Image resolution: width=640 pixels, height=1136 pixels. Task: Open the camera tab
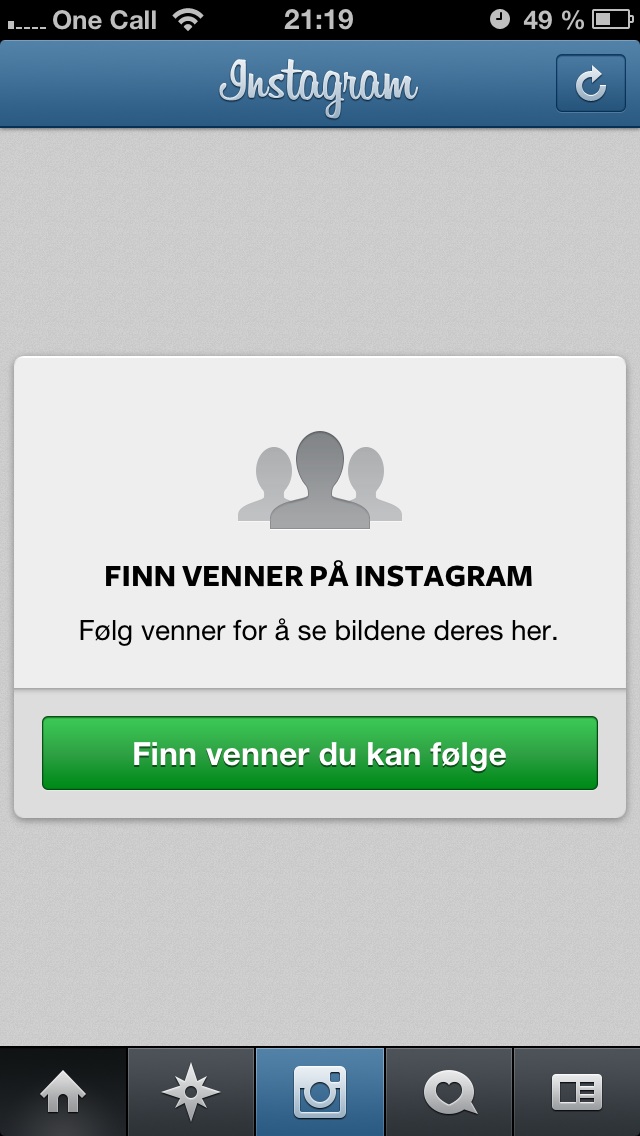(320, 1092)
